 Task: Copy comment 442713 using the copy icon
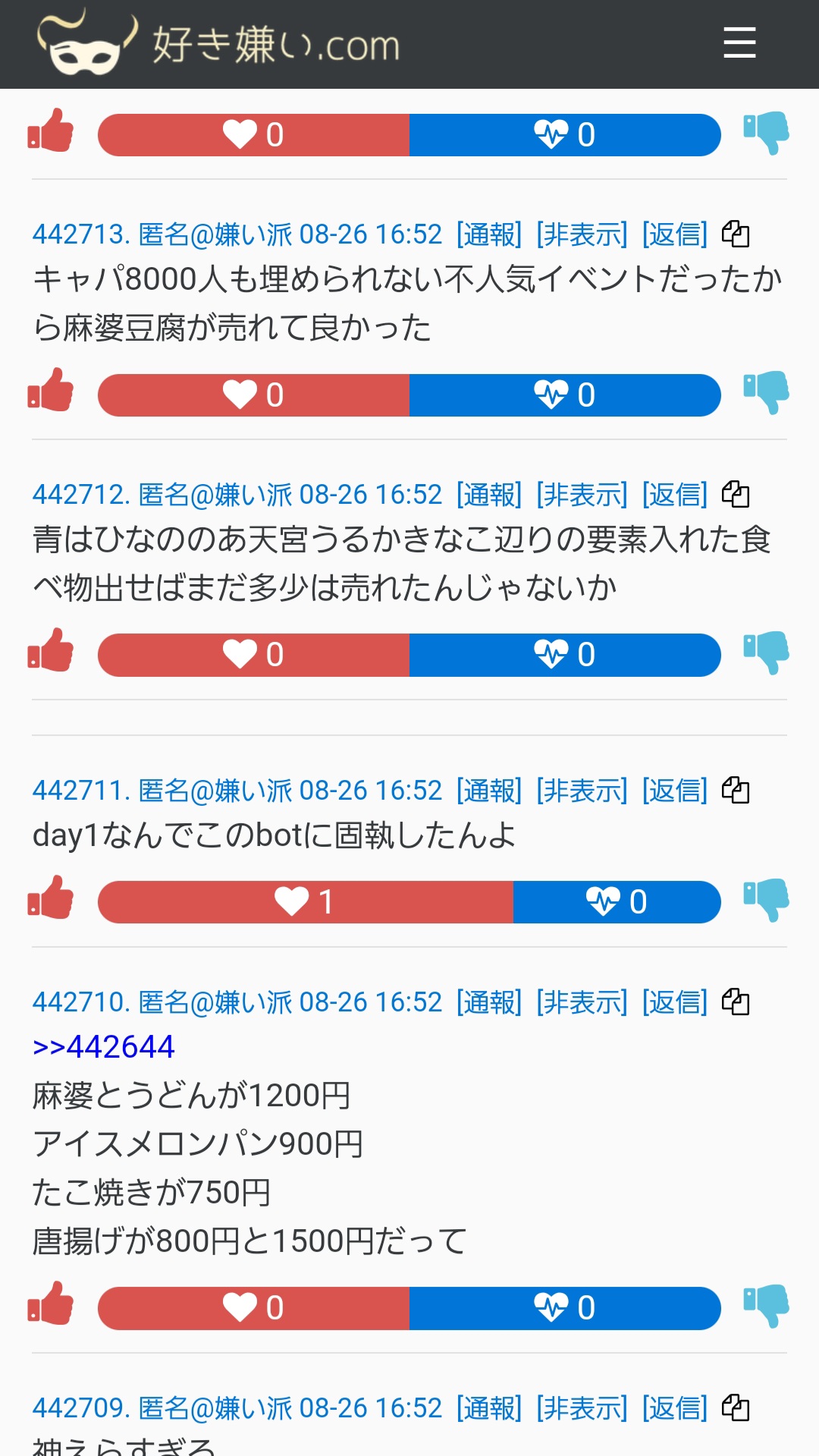736,234
